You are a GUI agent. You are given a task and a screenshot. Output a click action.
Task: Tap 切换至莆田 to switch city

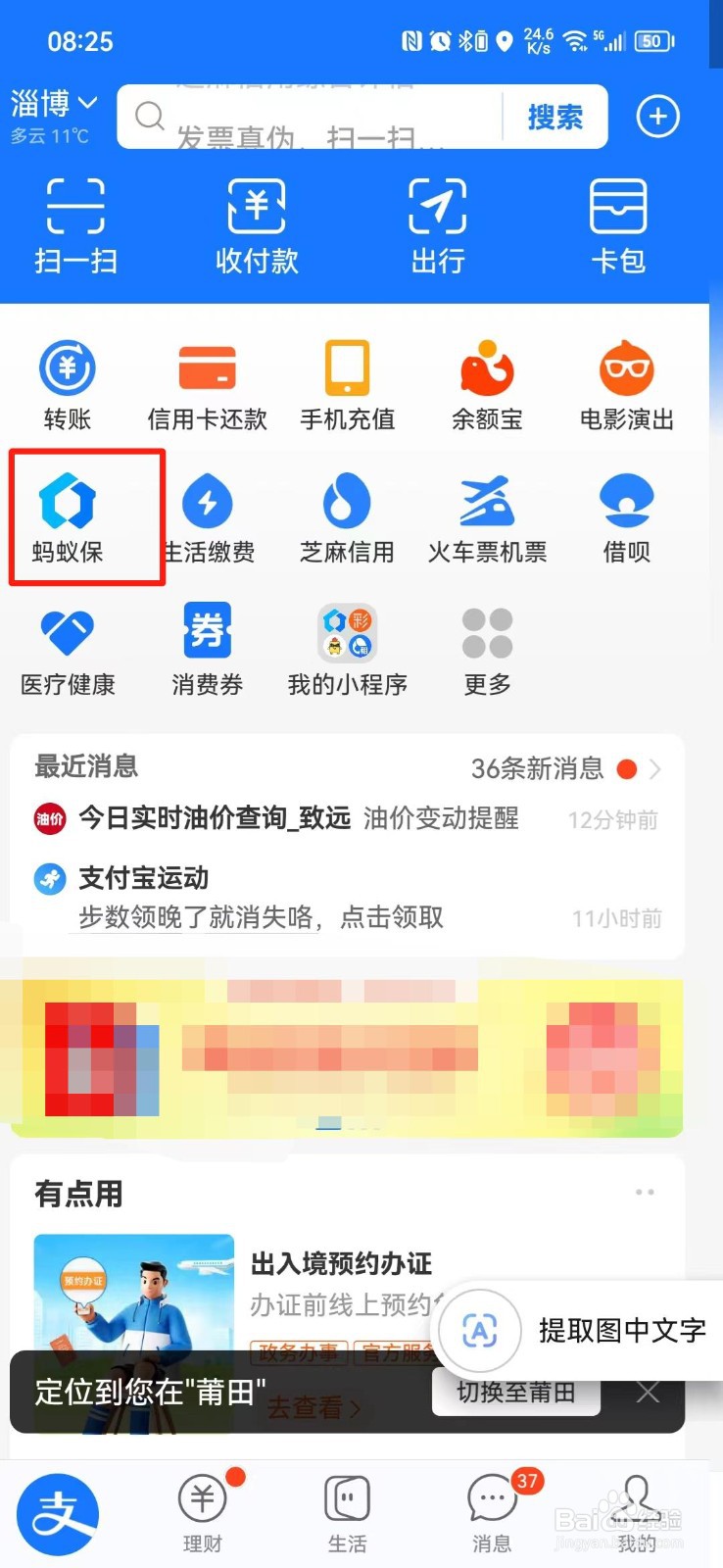(515, 1393)
